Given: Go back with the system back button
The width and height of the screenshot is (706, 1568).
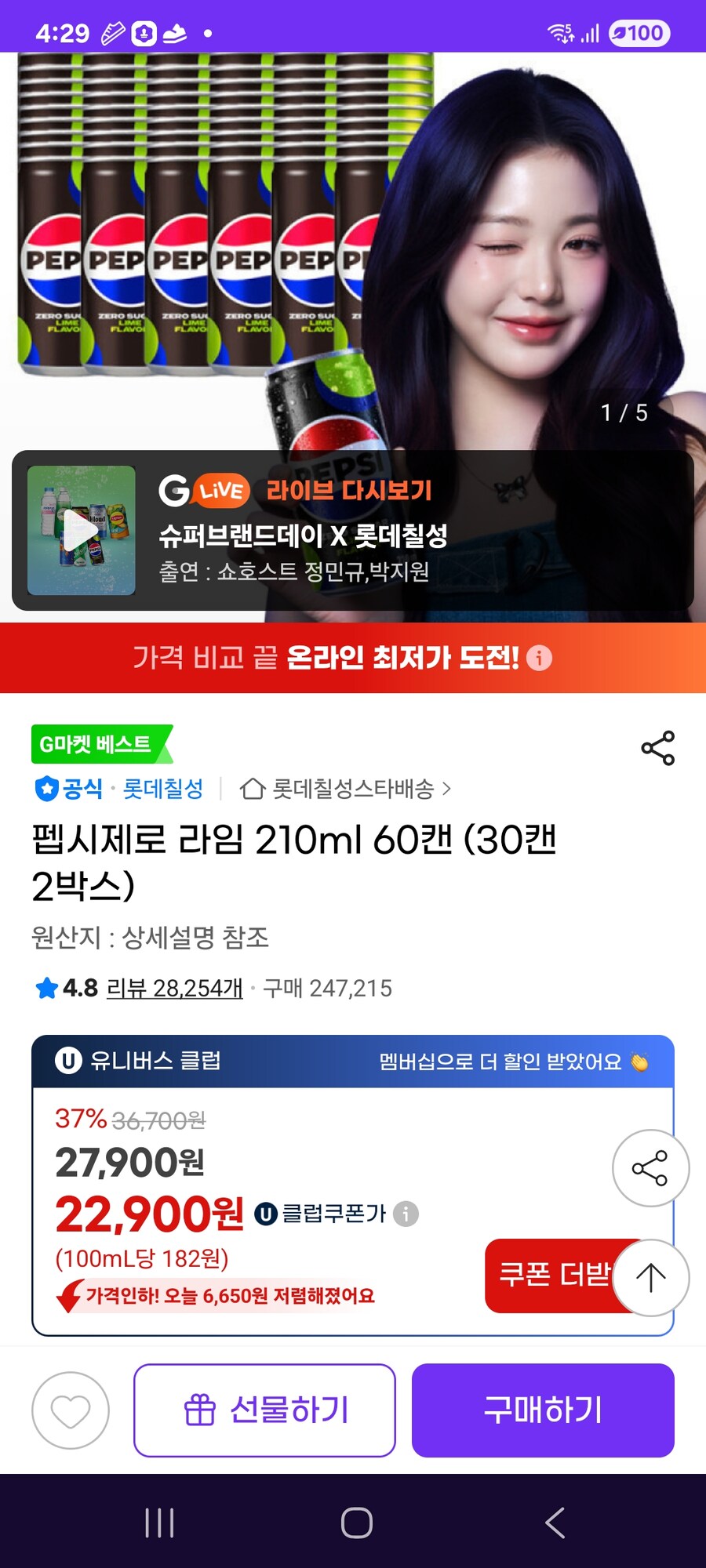Looking at the screenshot, I should (555, 1523).
